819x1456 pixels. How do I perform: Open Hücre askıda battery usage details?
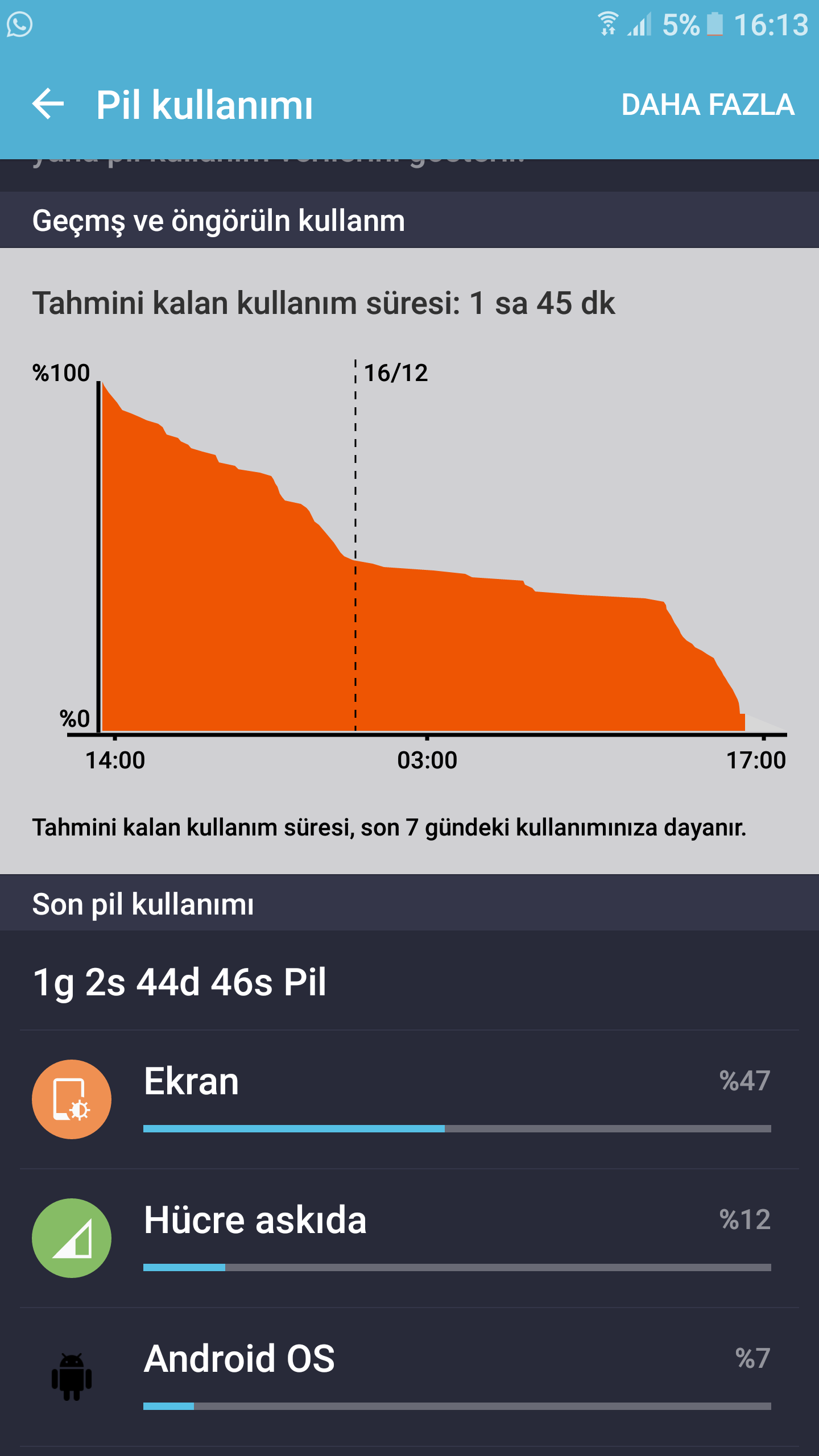tap(409, 1238)
